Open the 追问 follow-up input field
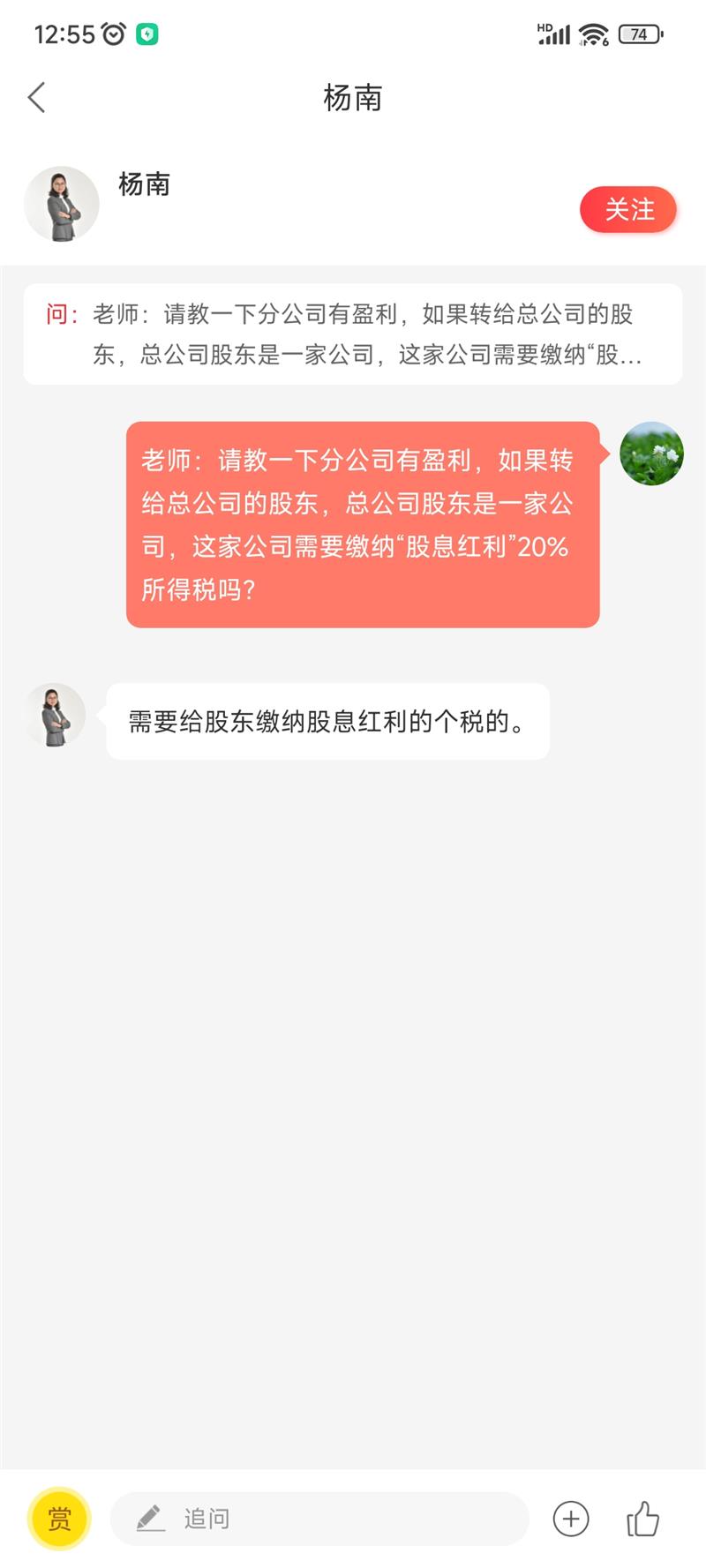 (319, 1519)
